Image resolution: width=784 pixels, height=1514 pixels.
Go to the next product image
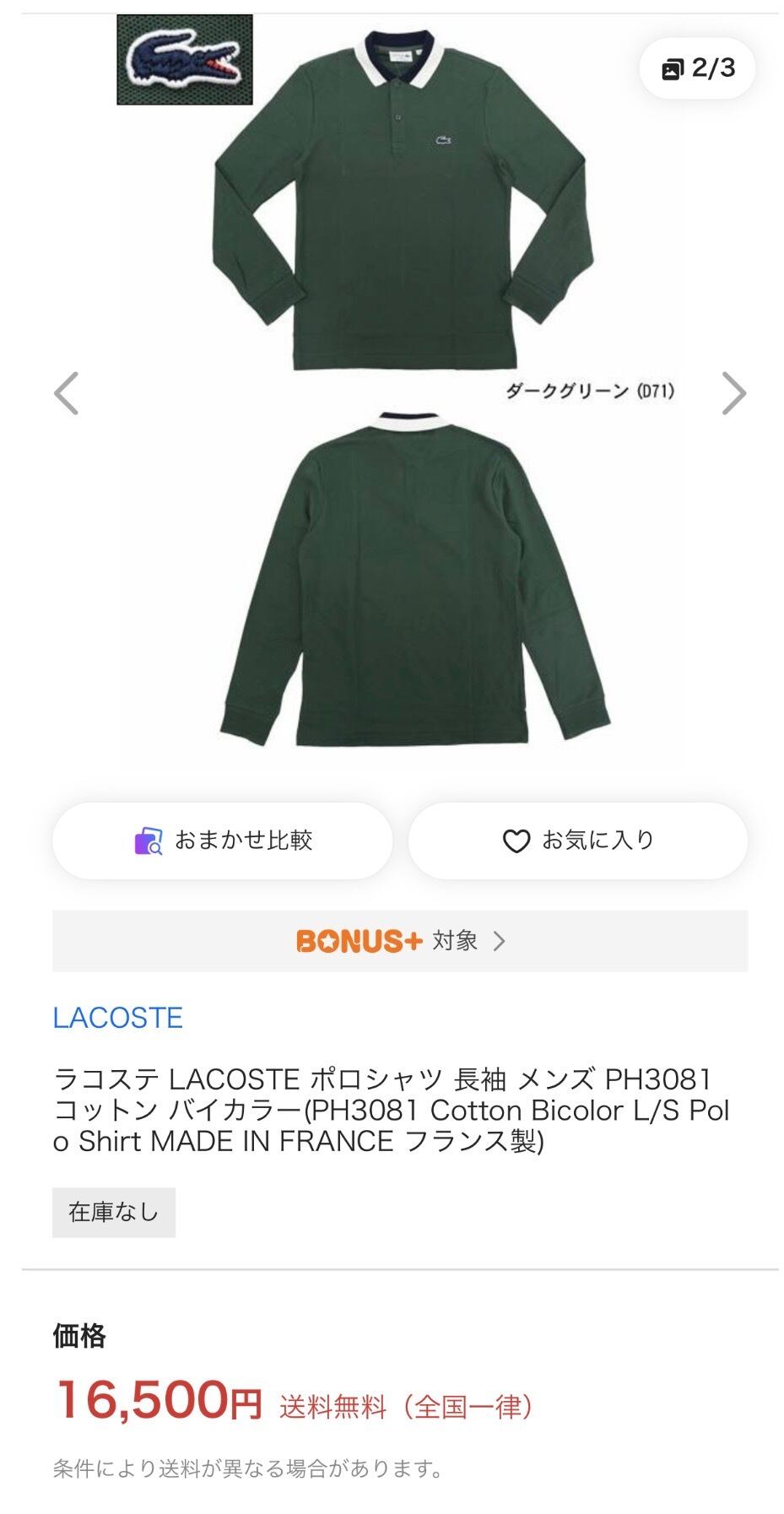tap(734, 393)
